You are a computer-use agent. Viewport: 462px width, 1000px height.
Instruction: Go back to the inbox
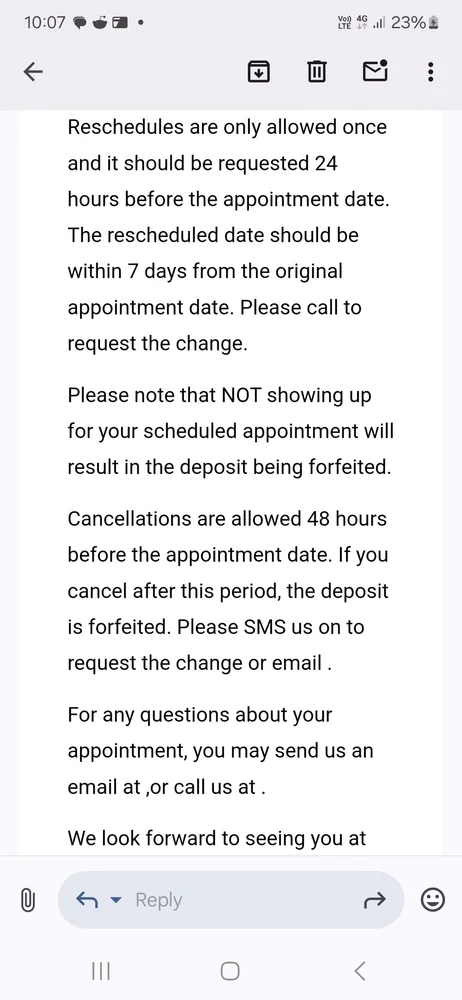coord(33,72)
